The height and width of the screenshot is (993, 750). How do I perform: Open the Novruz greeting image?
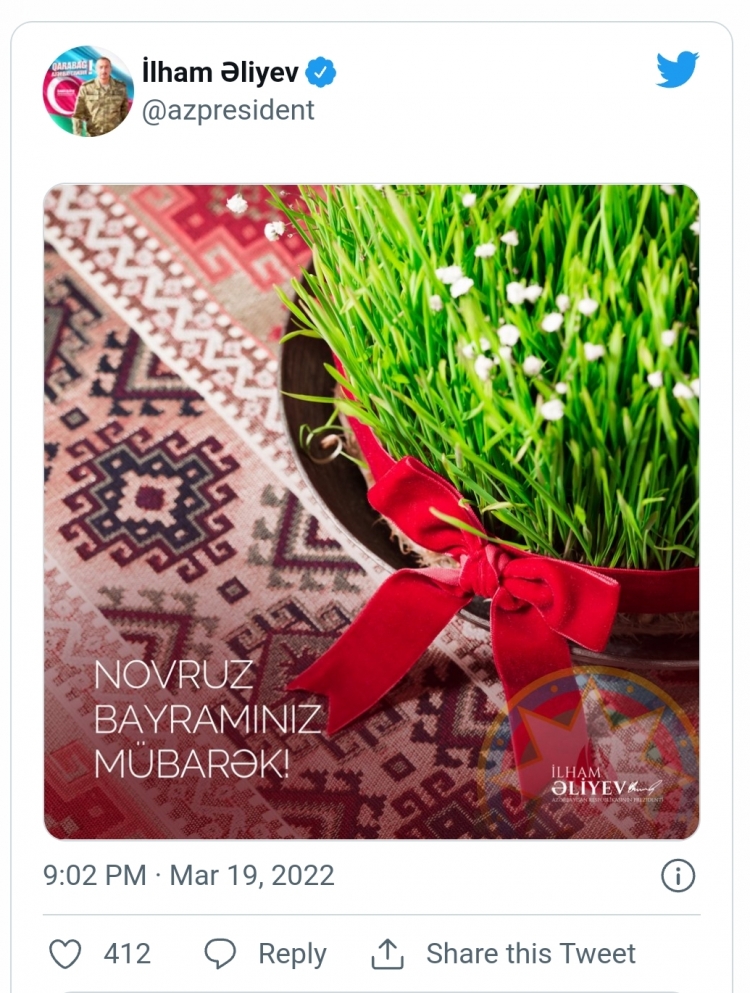[371, 511]
